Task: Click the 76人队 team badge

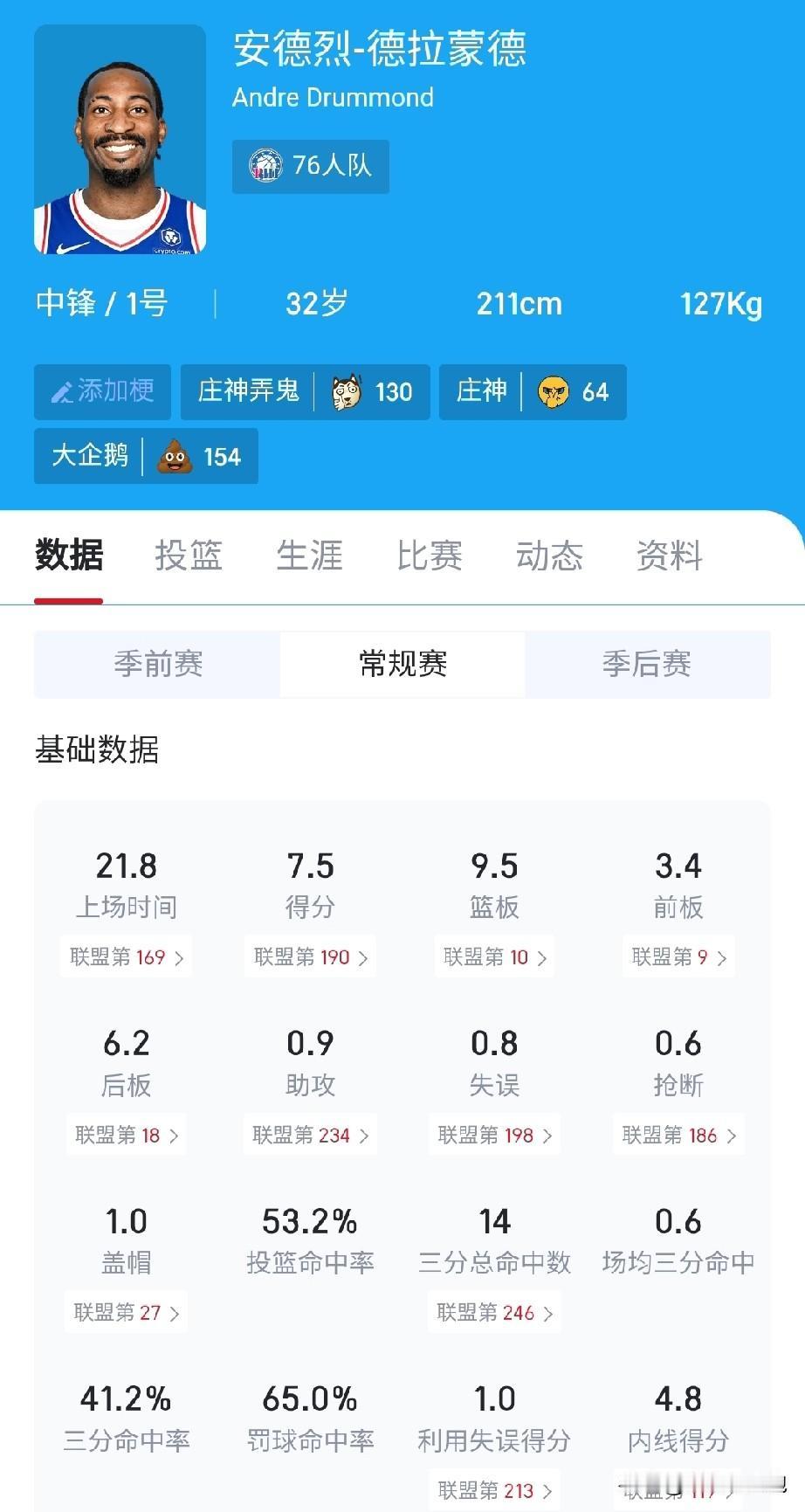Action: (310, 166)
